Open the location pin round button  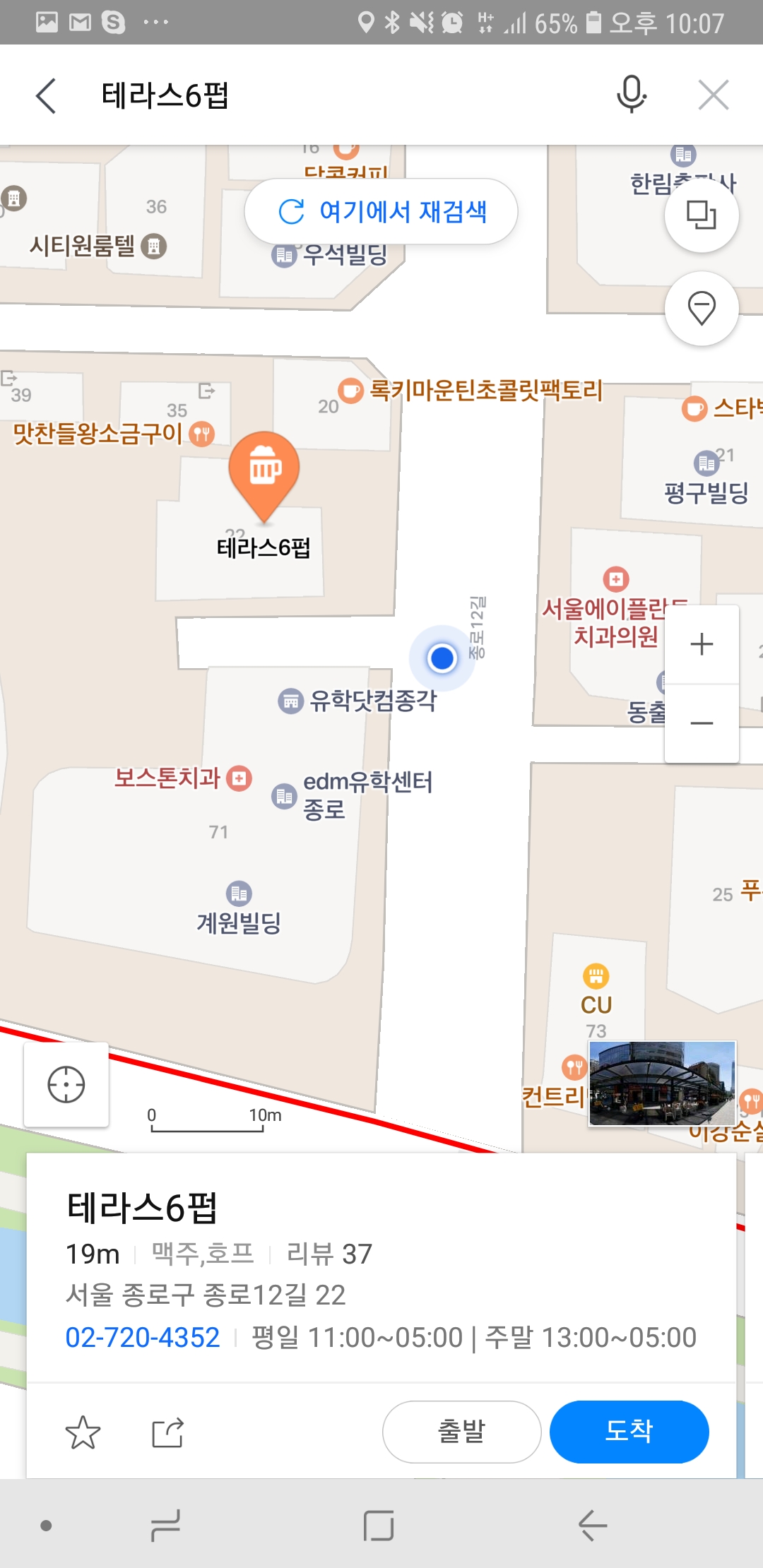click(702, 309)
